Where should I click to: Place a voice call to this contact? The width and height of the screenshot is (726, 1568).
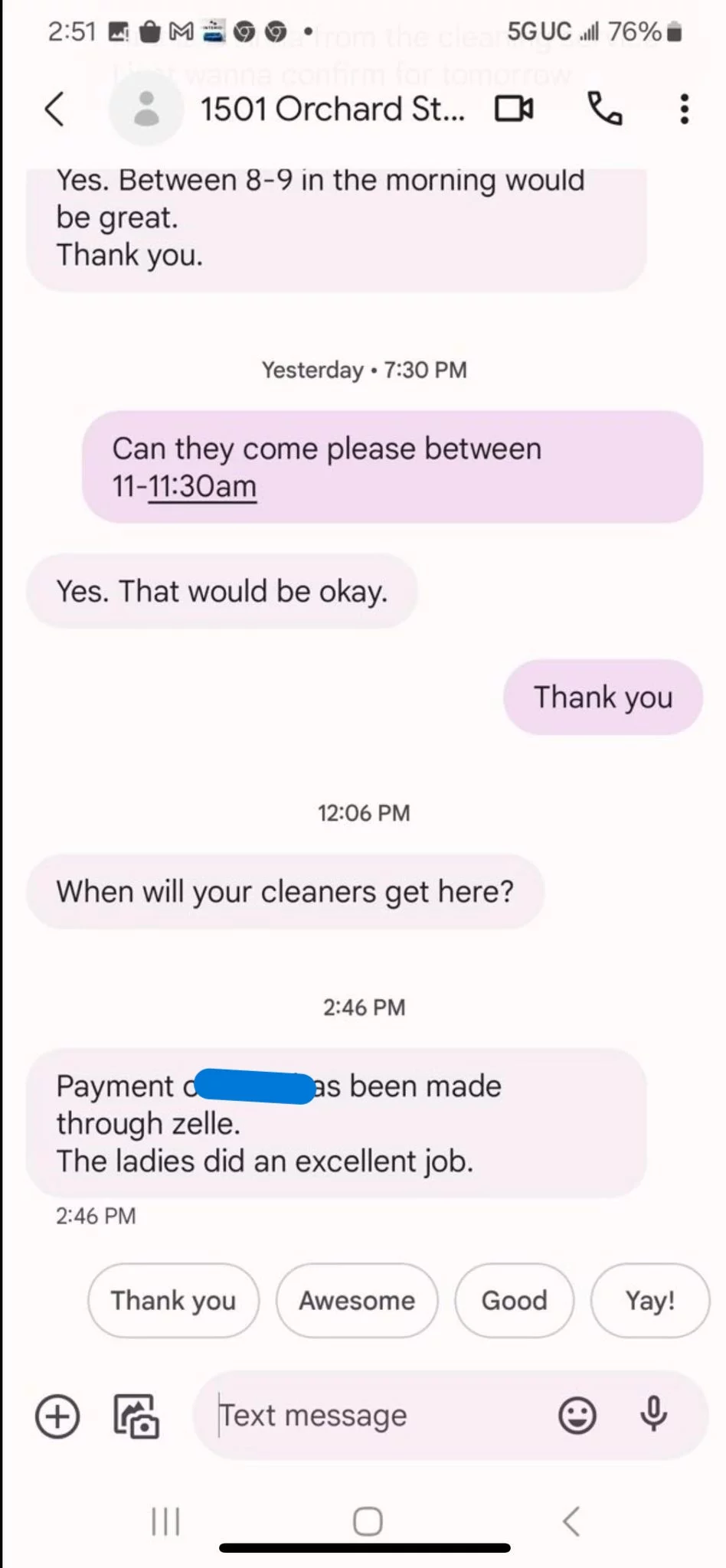click(605, 109)
